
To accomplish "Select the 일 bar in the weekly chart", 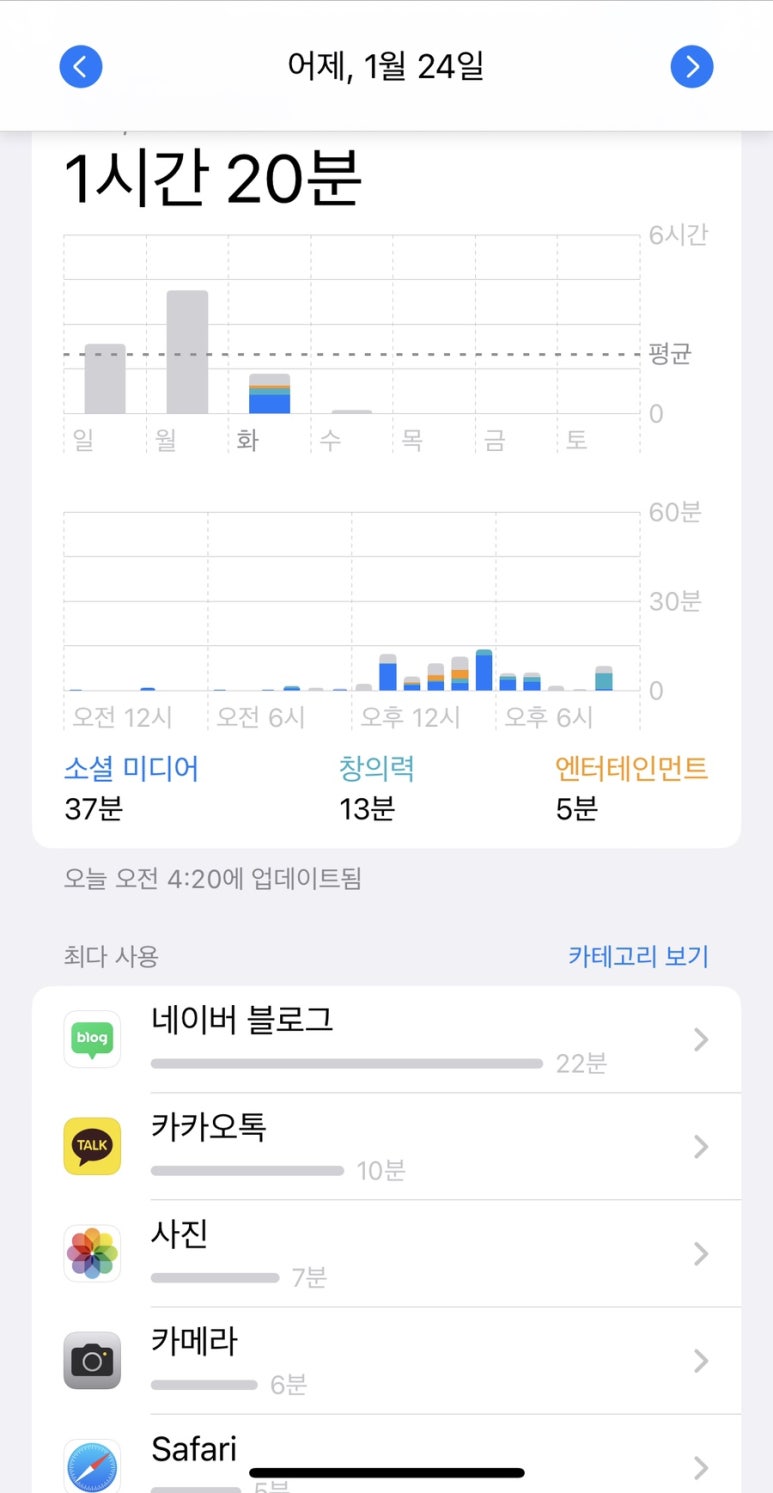I will pos(105,379).
